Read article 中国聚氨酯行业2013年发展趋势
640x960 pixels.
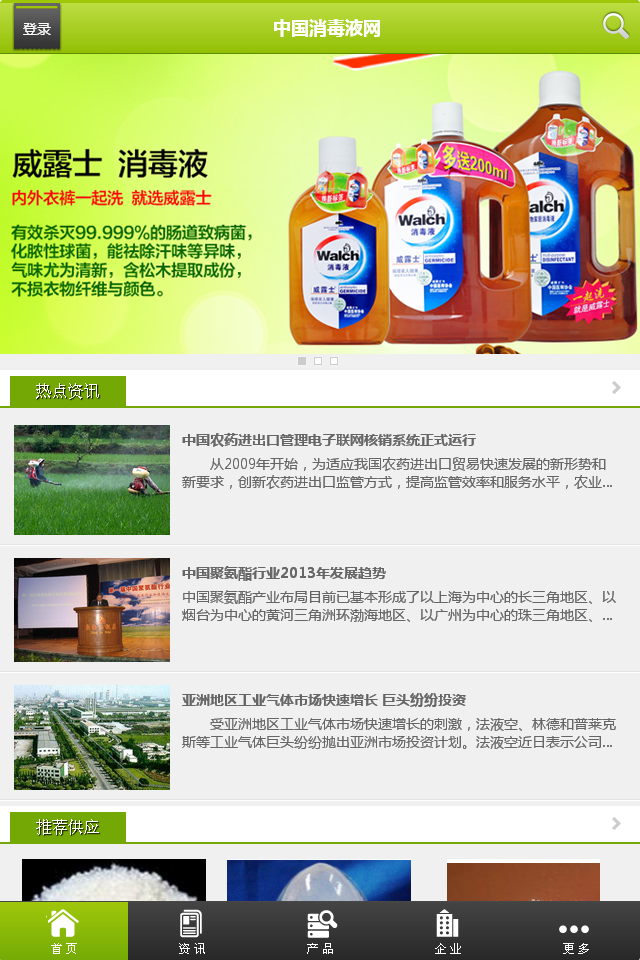click(x=283, y=573)
